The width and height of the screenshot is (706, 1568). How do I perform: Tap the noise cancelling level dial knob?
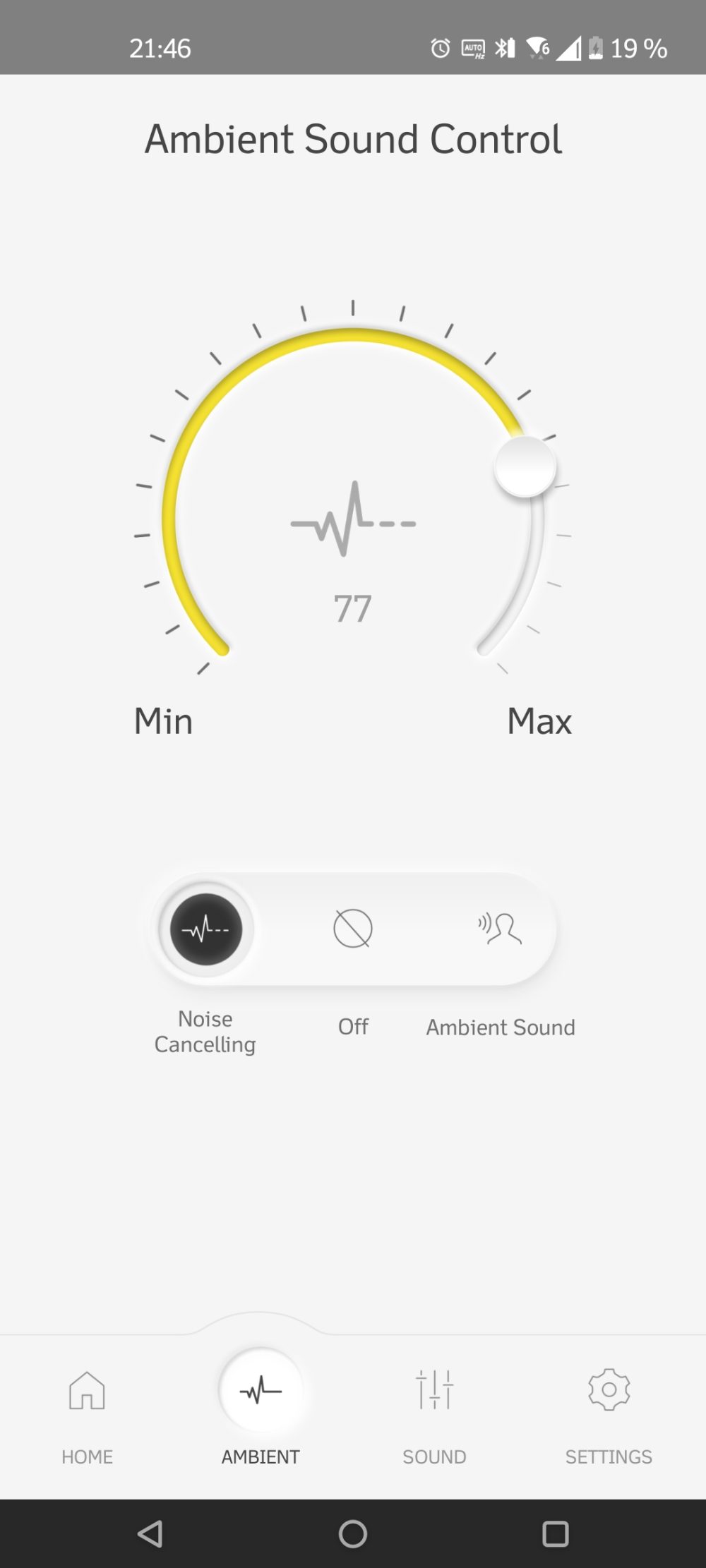[525, 466]
